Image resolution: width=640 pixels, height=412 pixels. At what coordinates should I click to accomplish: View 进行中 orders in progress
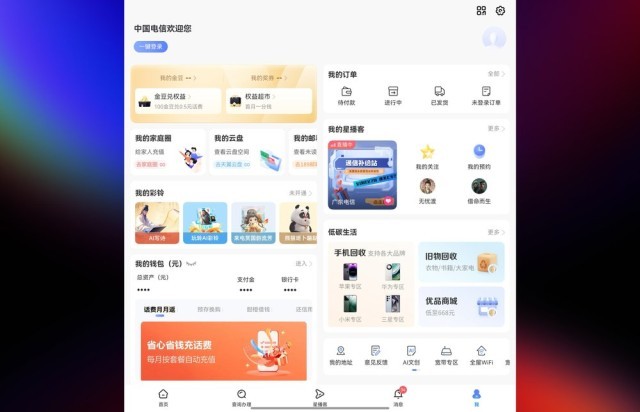coord(393,95)
